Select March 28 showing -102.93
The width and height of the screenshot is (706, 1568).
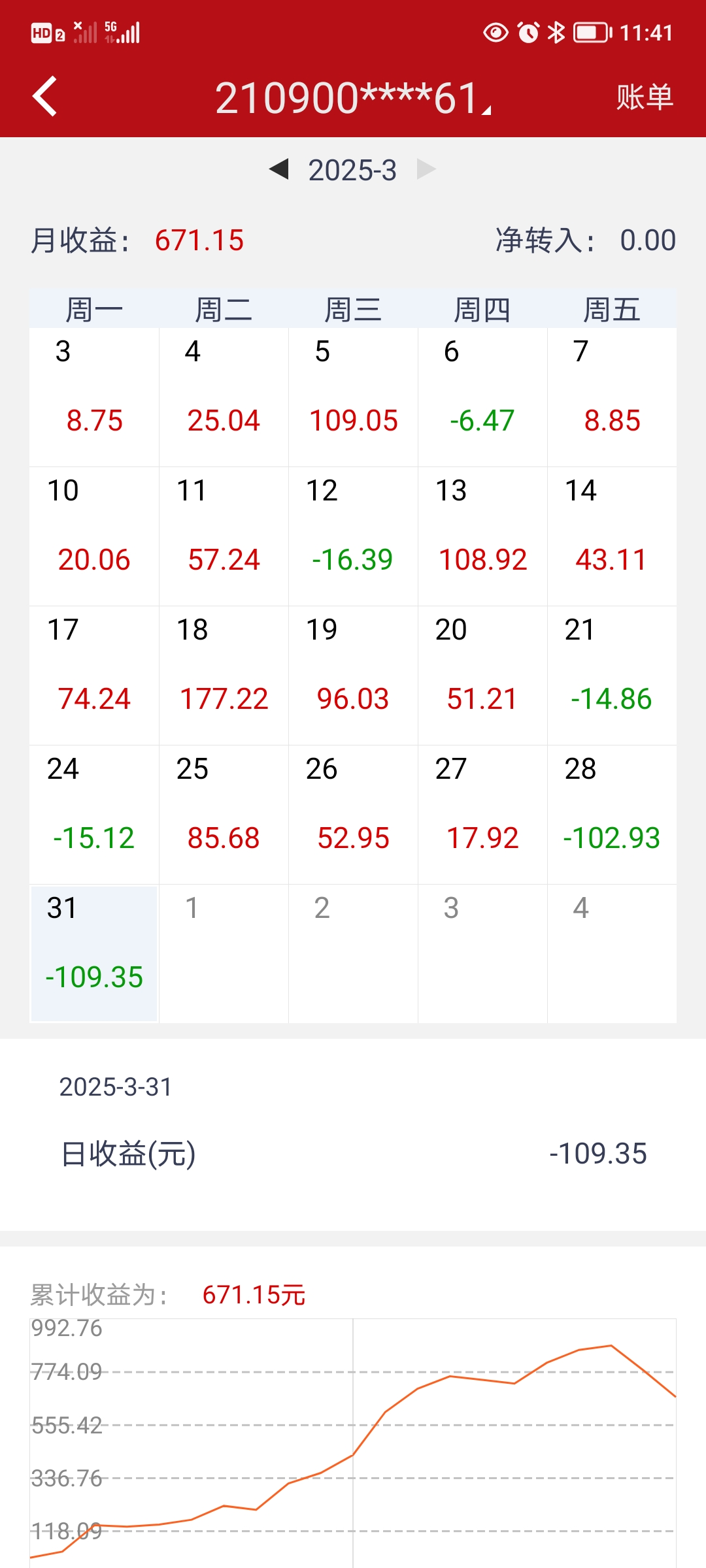pos(612,815)
